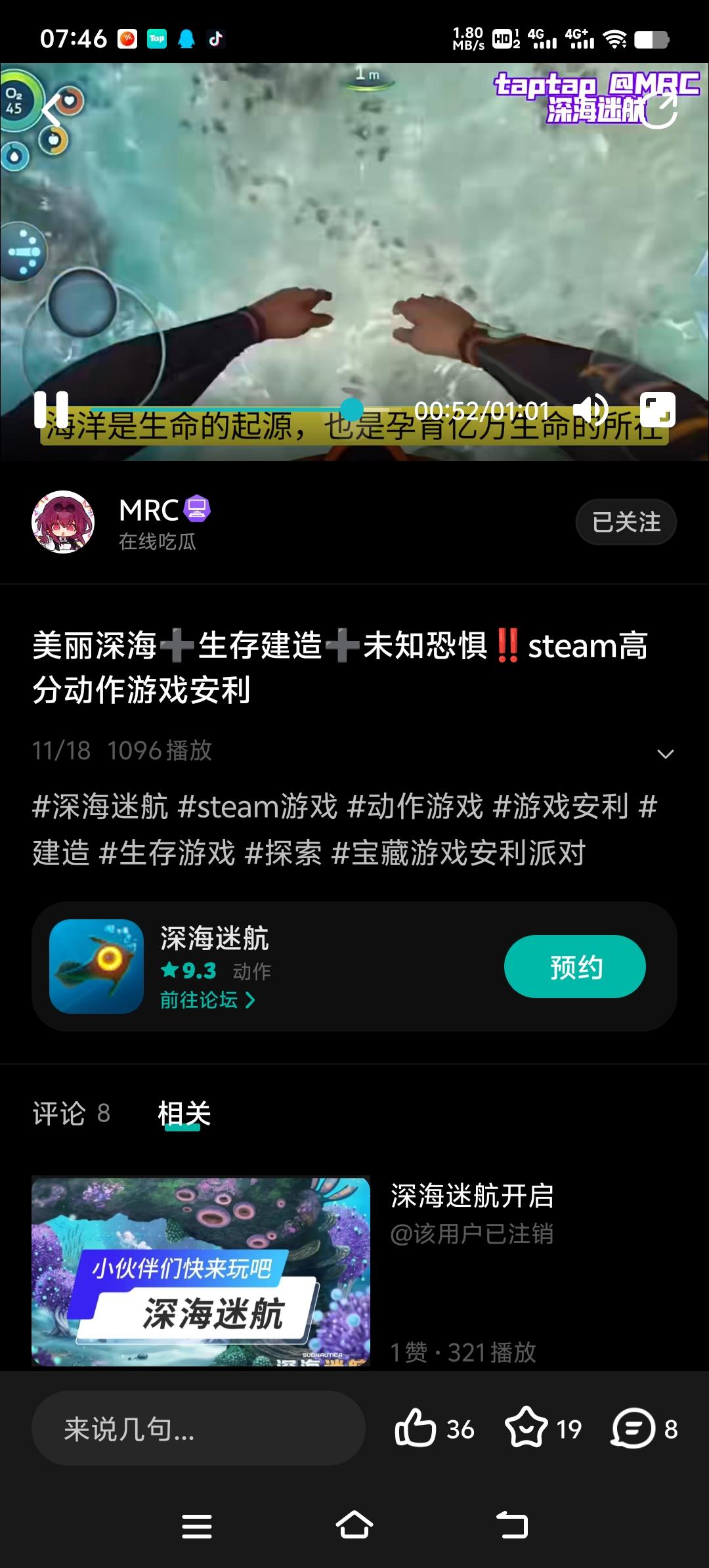The image size is (709, 1568).
Task: Switch to the 评论 tab
Action: (71, 1112)
